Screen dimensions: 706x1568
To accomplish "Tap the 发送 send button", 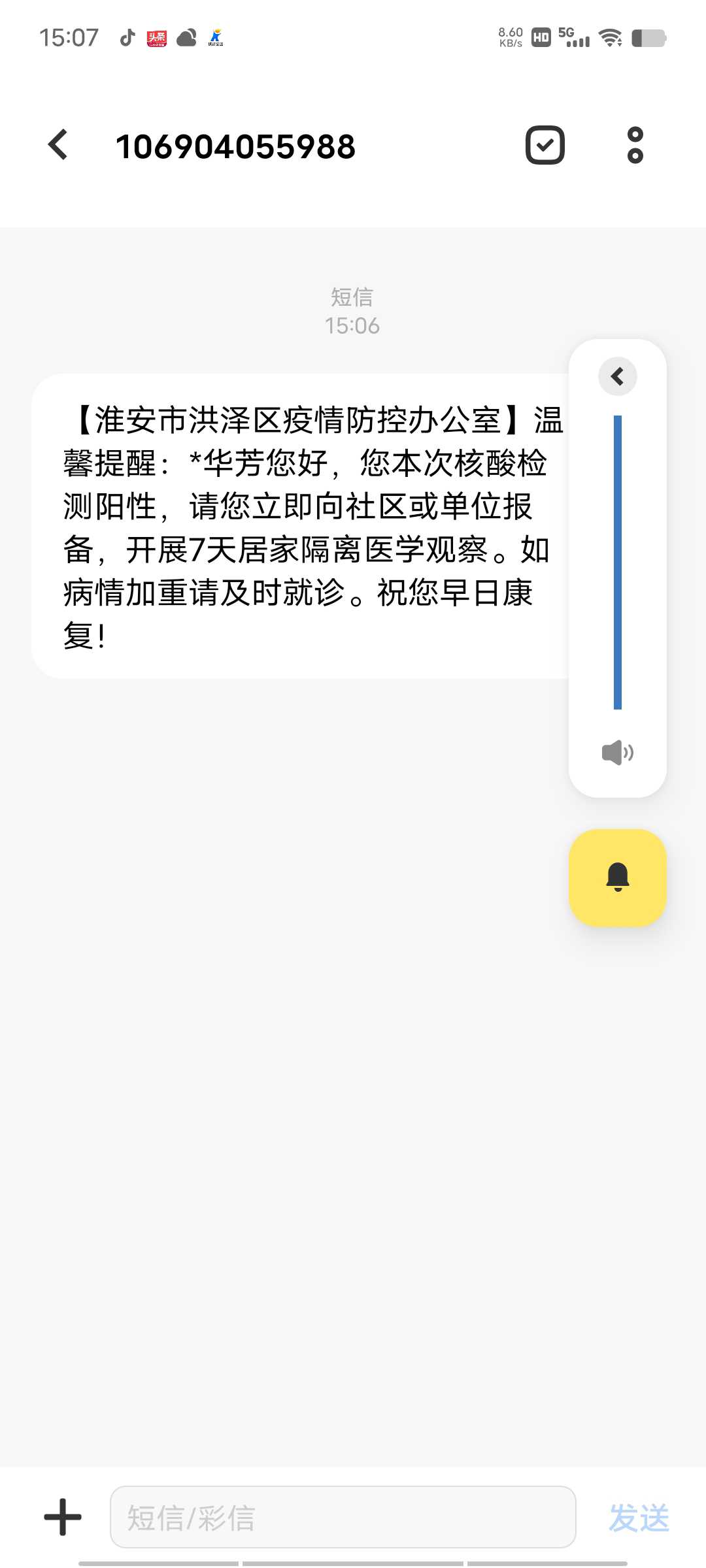I will point(639,1517).
